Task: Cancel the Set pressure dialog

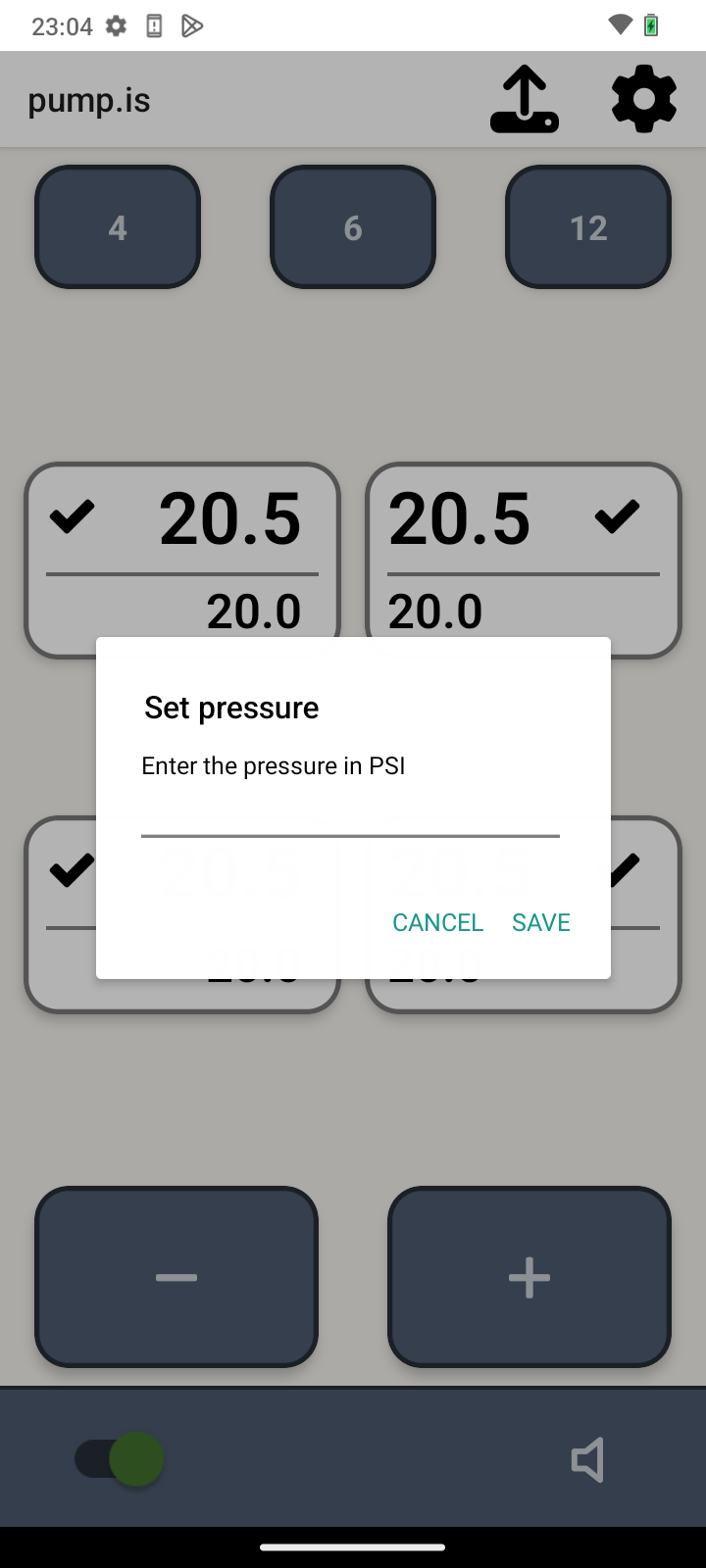Action: (437, 922)
